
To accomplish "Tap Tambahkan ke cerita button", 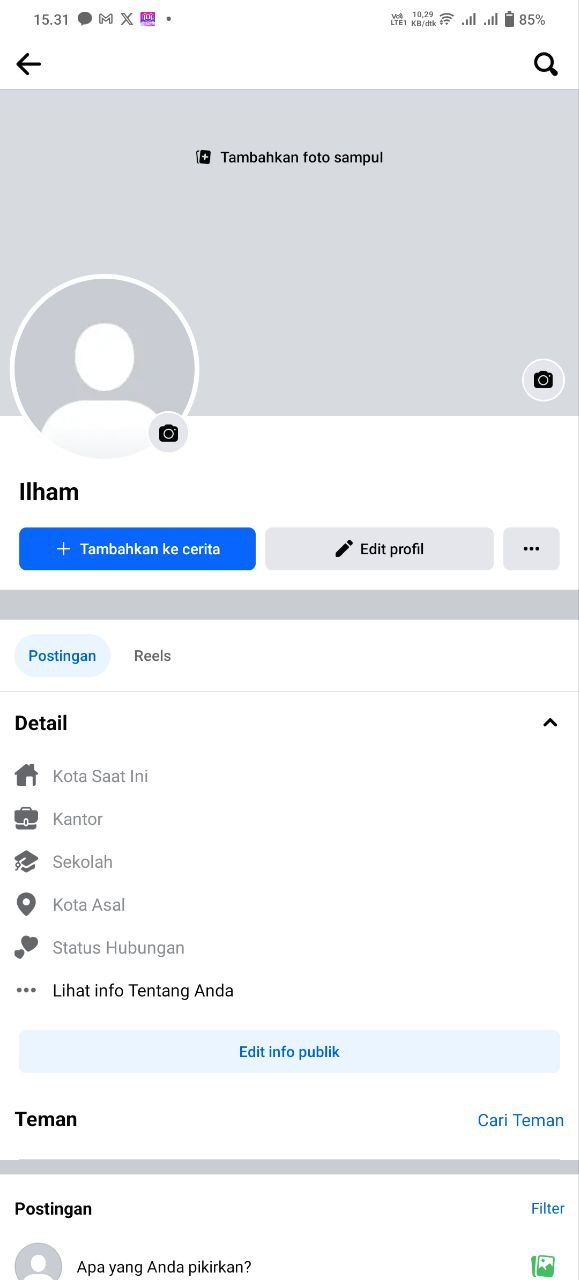I will [137, 549].
